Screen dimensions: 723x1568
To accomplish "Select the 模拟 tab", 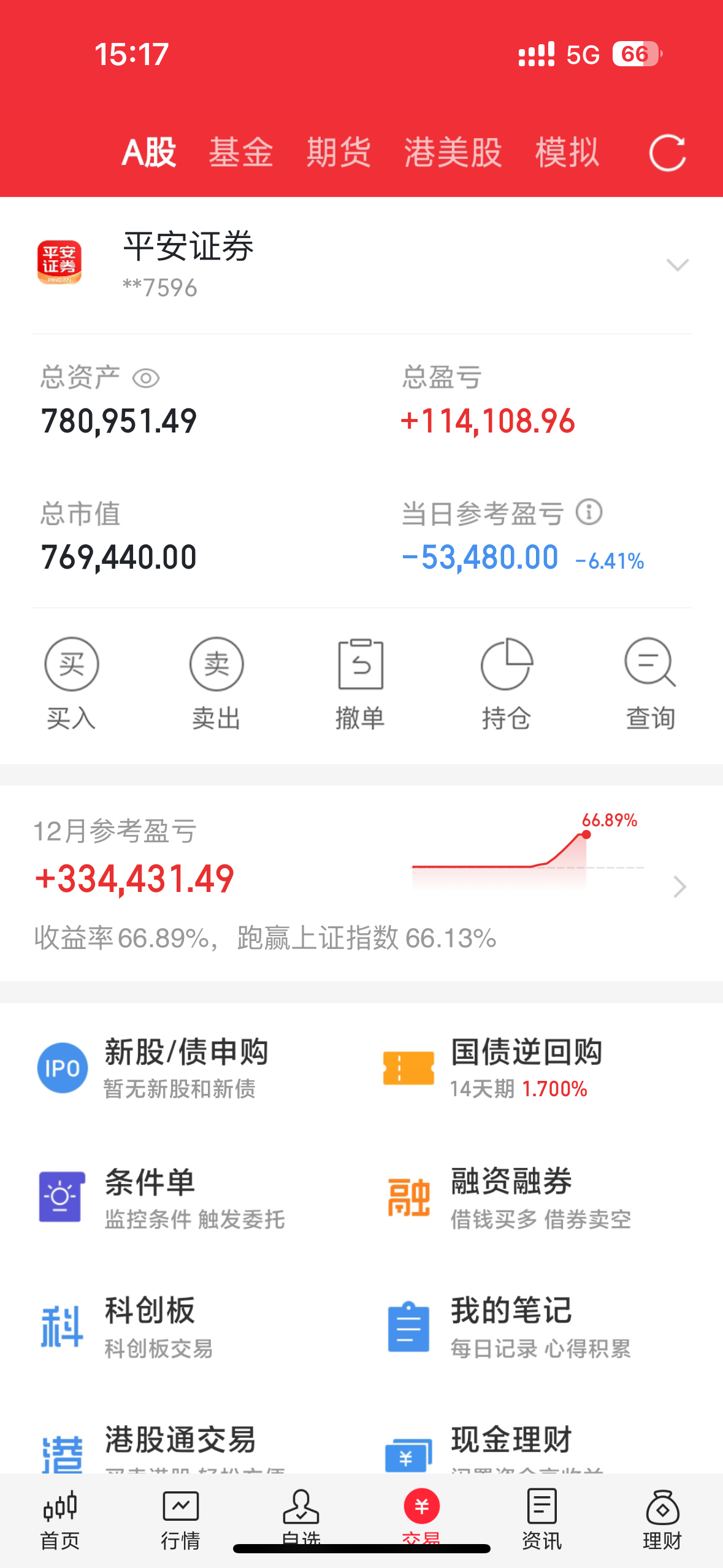I will (x=567, y=152).
